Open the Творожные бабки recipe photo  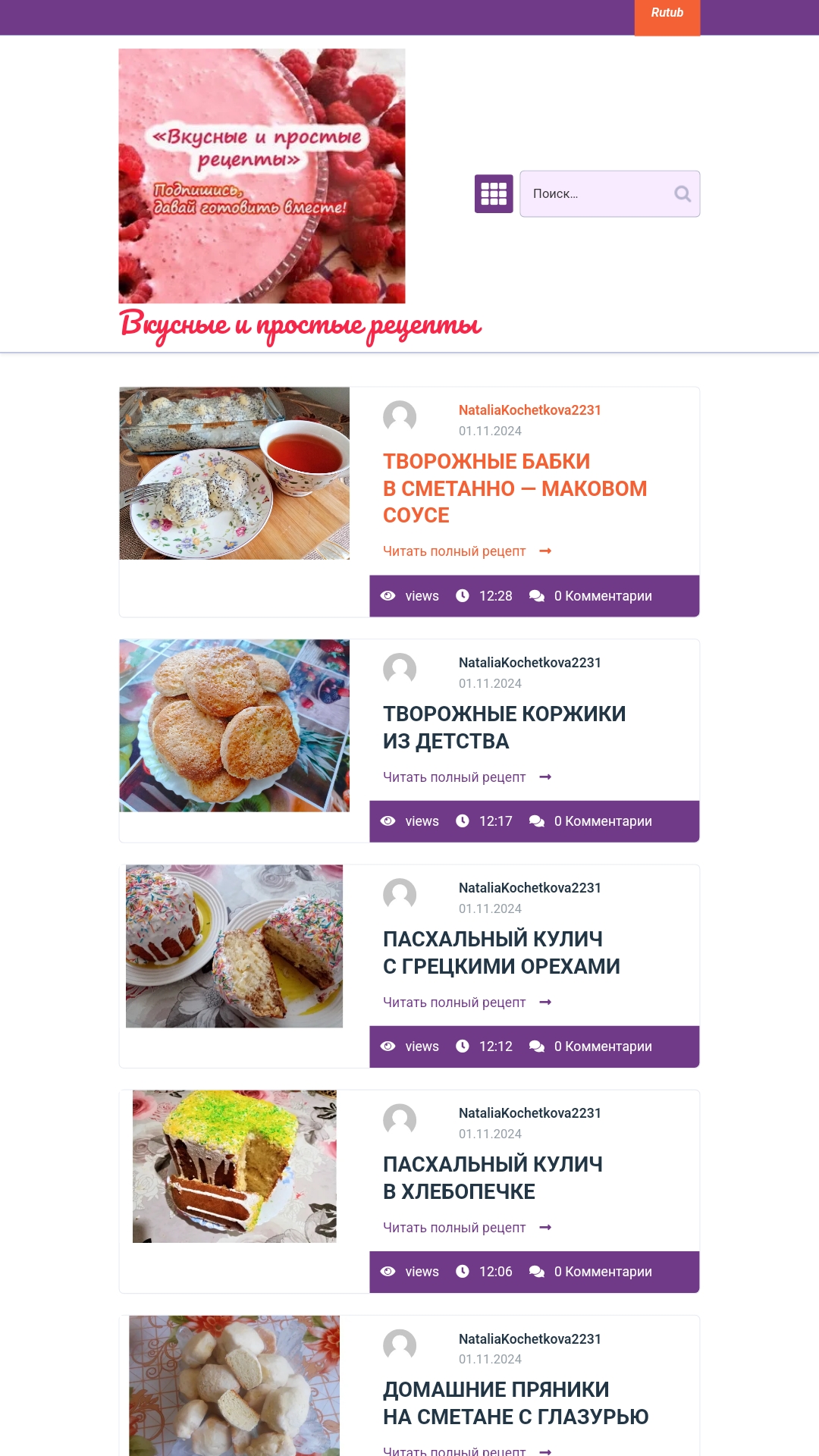[x=234, y=473]
